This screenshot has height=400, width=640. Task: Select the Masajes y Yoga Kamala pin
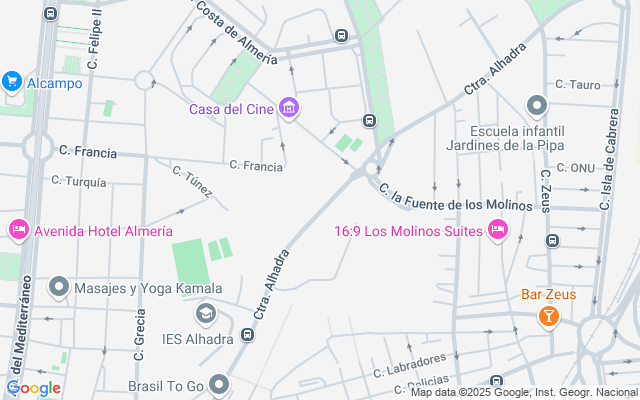pos(59,287)
